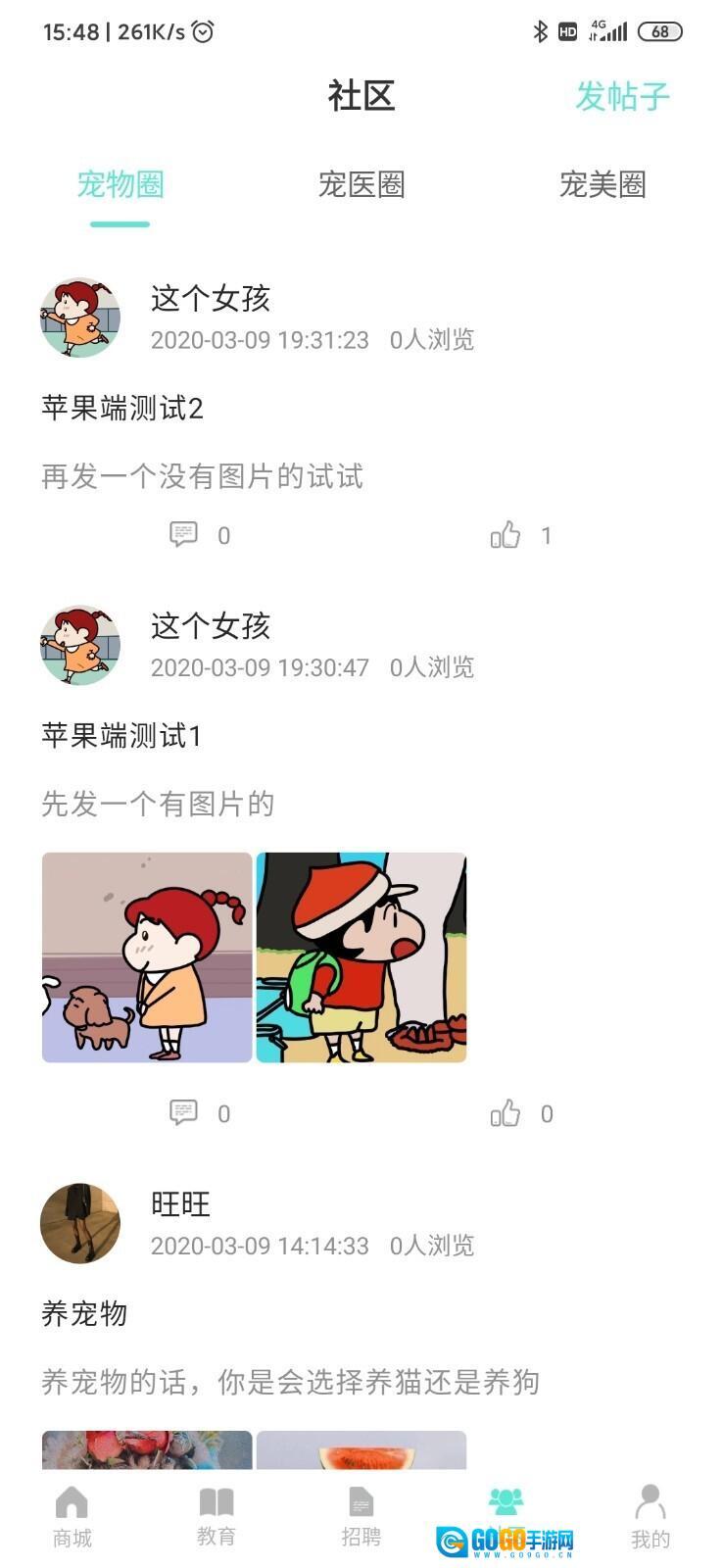Open the comment icon under 苹果端测试1
This screenshot has width=723, height=1568.
pyautogui.click(x=184, y=1112)
